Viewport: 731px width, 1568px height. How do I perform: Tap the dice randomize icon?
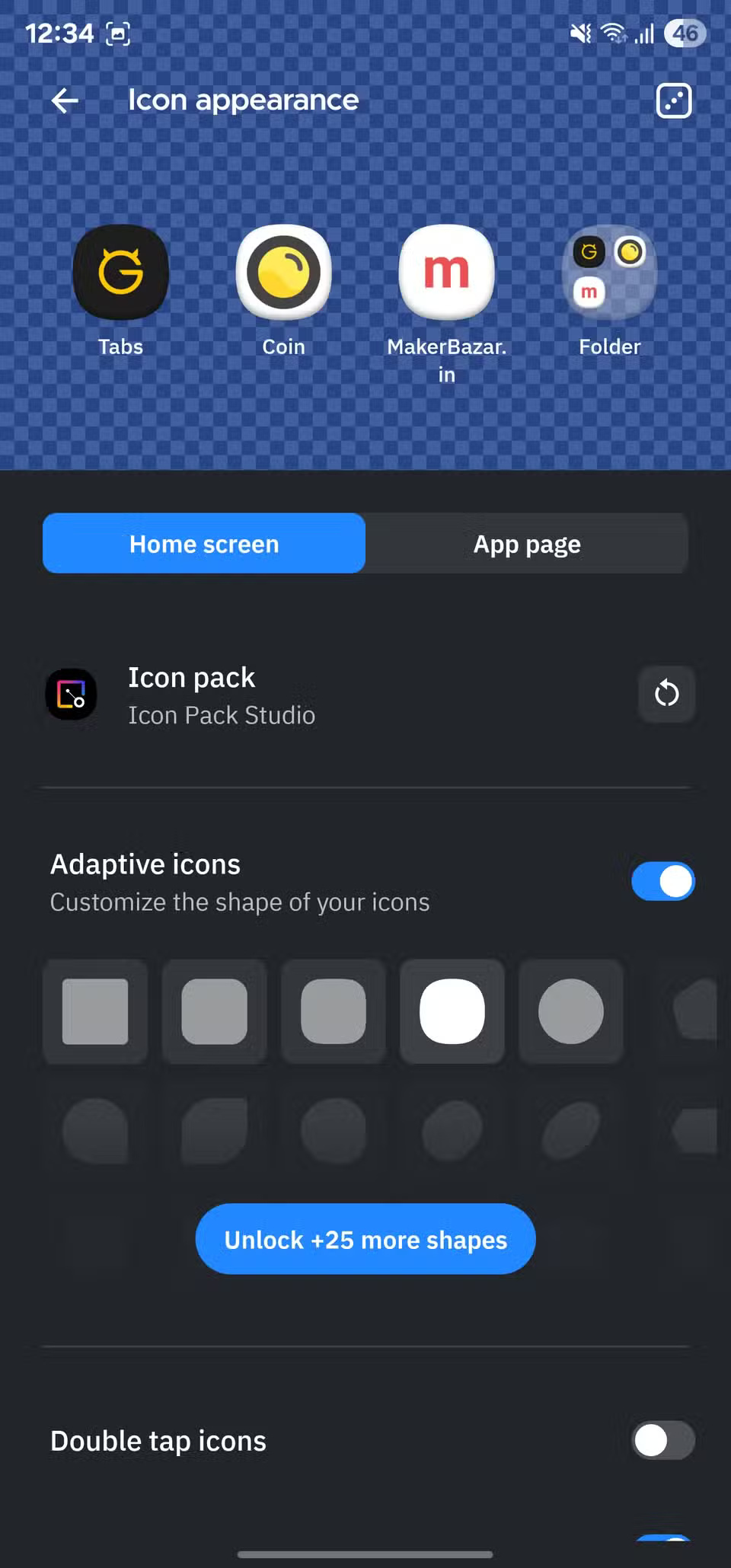point(674,101)
